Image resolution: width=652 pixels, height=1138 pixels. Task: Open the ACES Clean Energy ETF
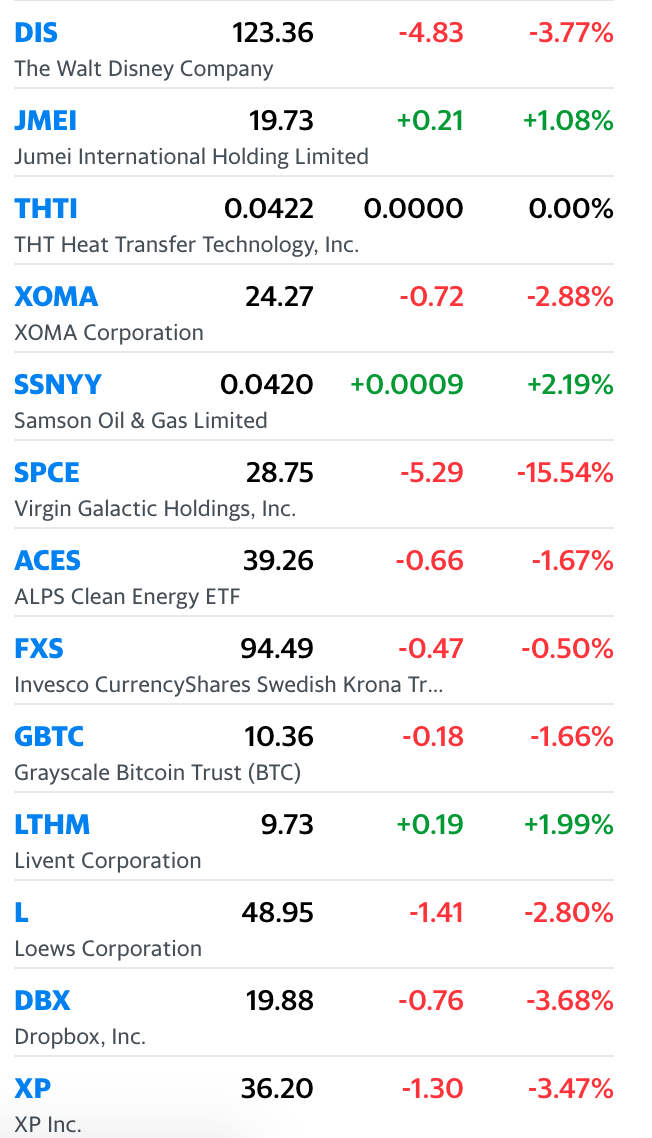click(x=47, y=561)
